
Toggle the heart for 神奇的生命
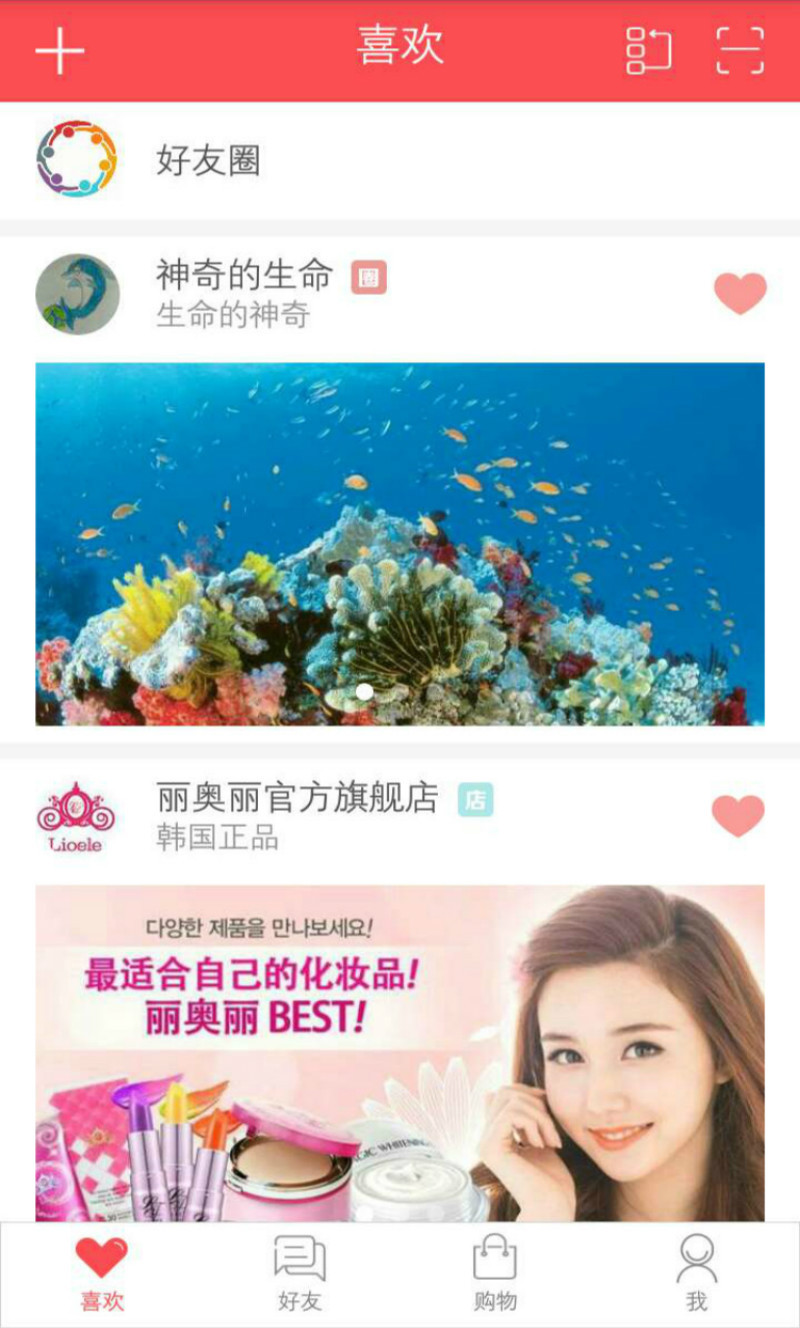click(740, 294)
